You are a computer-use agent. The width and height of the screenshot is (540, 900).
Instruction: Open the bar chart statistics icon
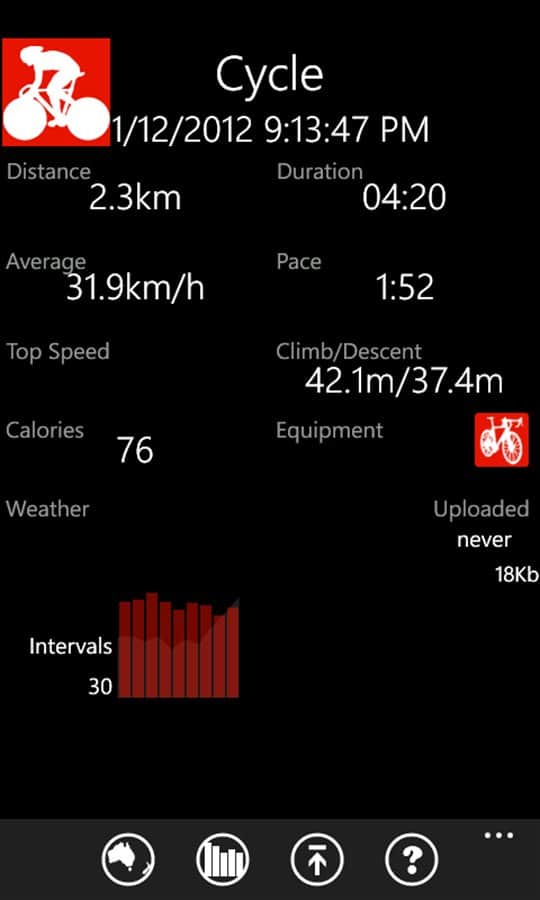tap(223, 860)
